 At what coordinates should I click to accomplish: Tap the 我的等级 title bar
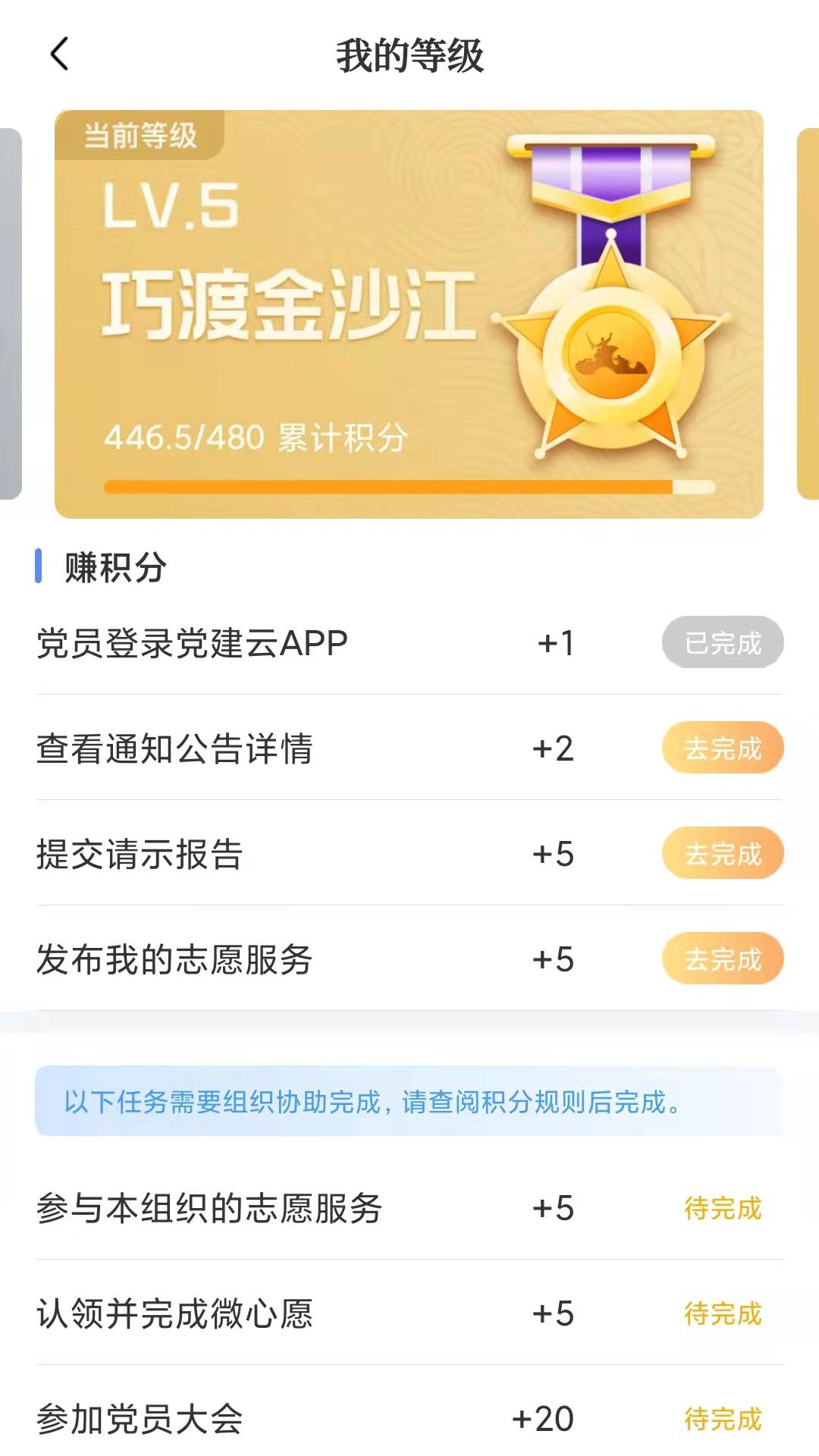point(409,56)
